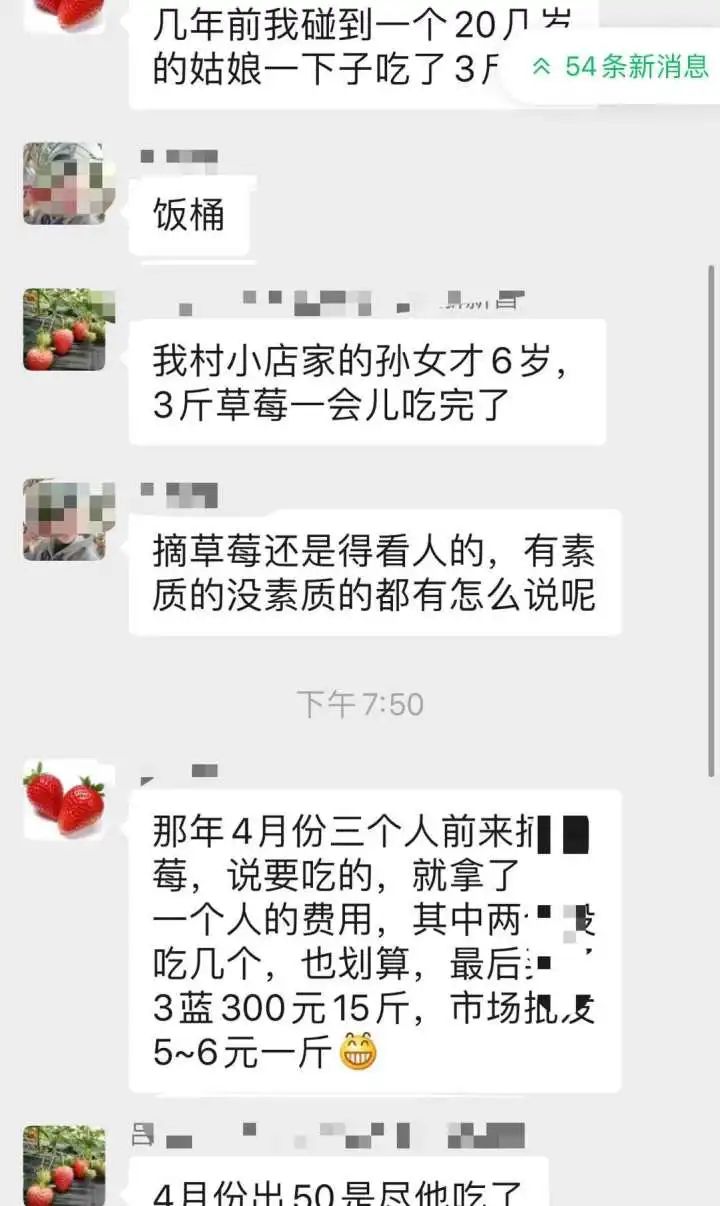Image resolution: width=720 pixels, height=1206 pixels.
Task: Jump to the 54条新消息 new messages
Action: pyautogui.click(x=622, y=67)
